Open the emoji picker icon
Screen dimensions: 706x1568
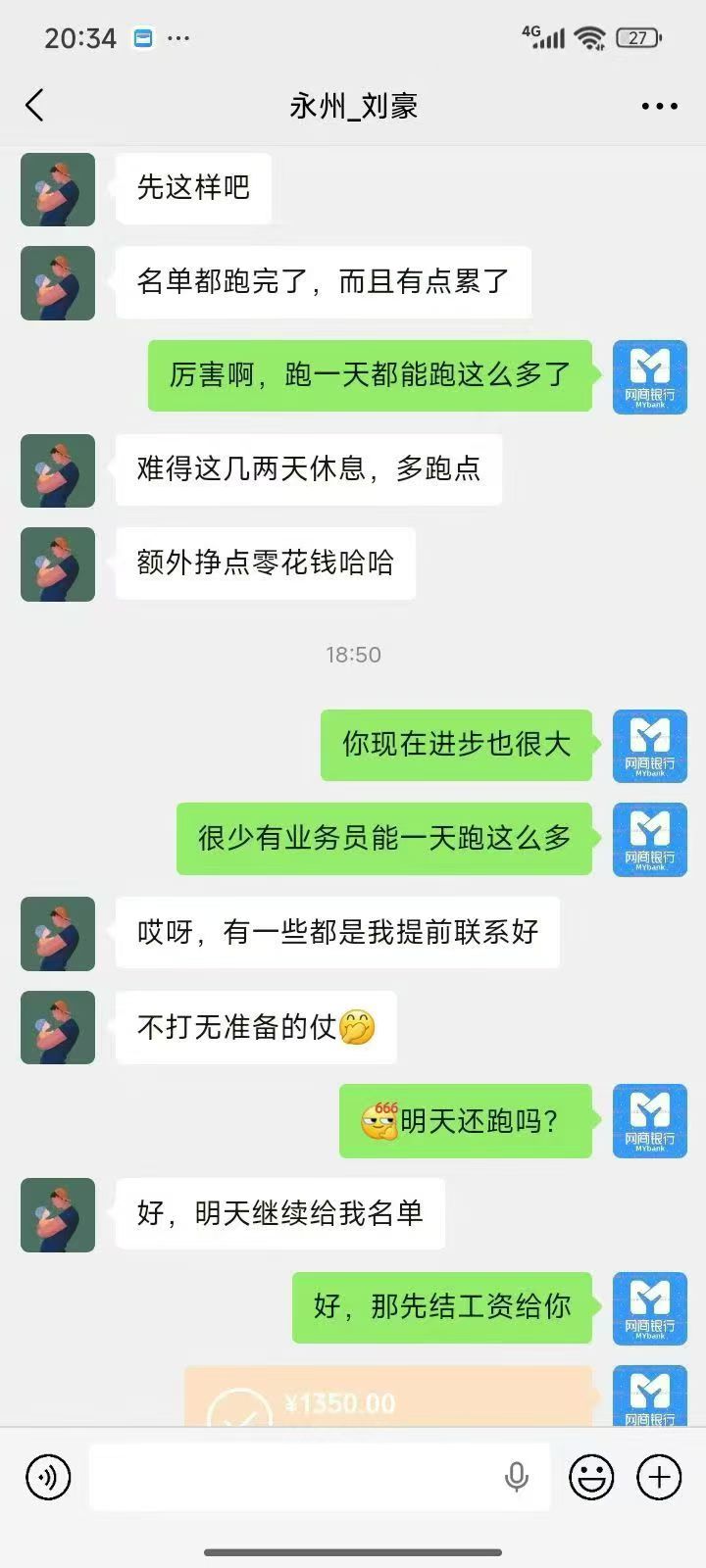pos(589,1477)
